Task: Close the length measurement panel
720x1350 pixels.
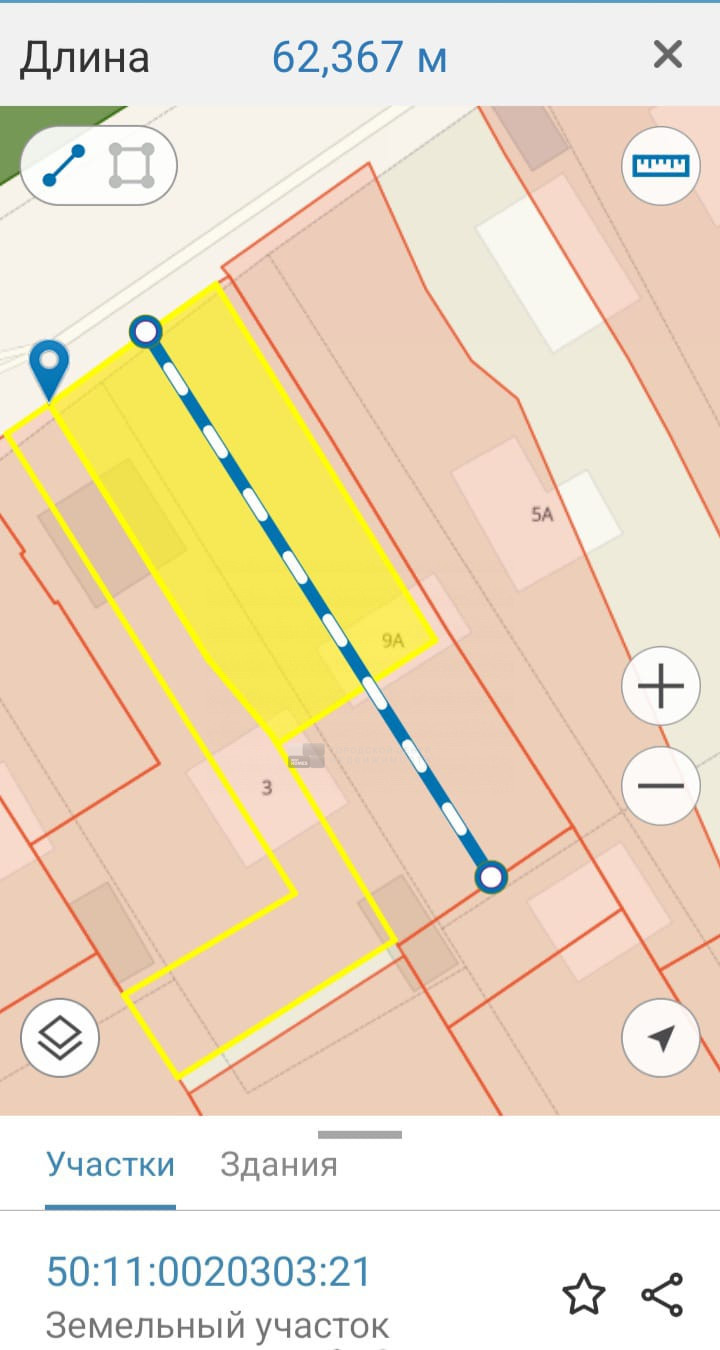Action: (x=667, y=54)
